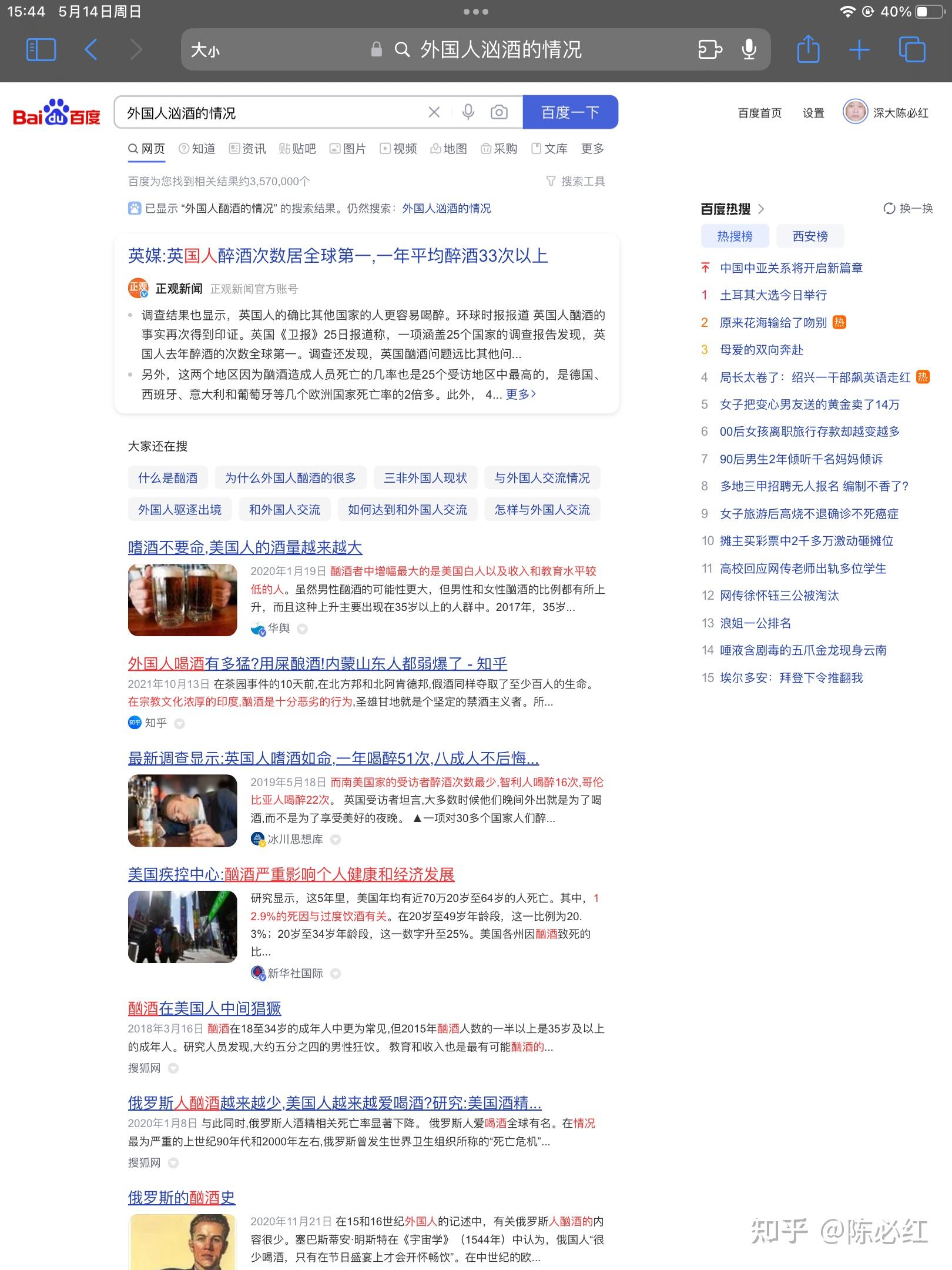Open the result 嗜酒不要命,美国人的酒量越来越大
The height and width of the screenshot is (1270, 952).
pyautogui.click(x=245, y=547)
